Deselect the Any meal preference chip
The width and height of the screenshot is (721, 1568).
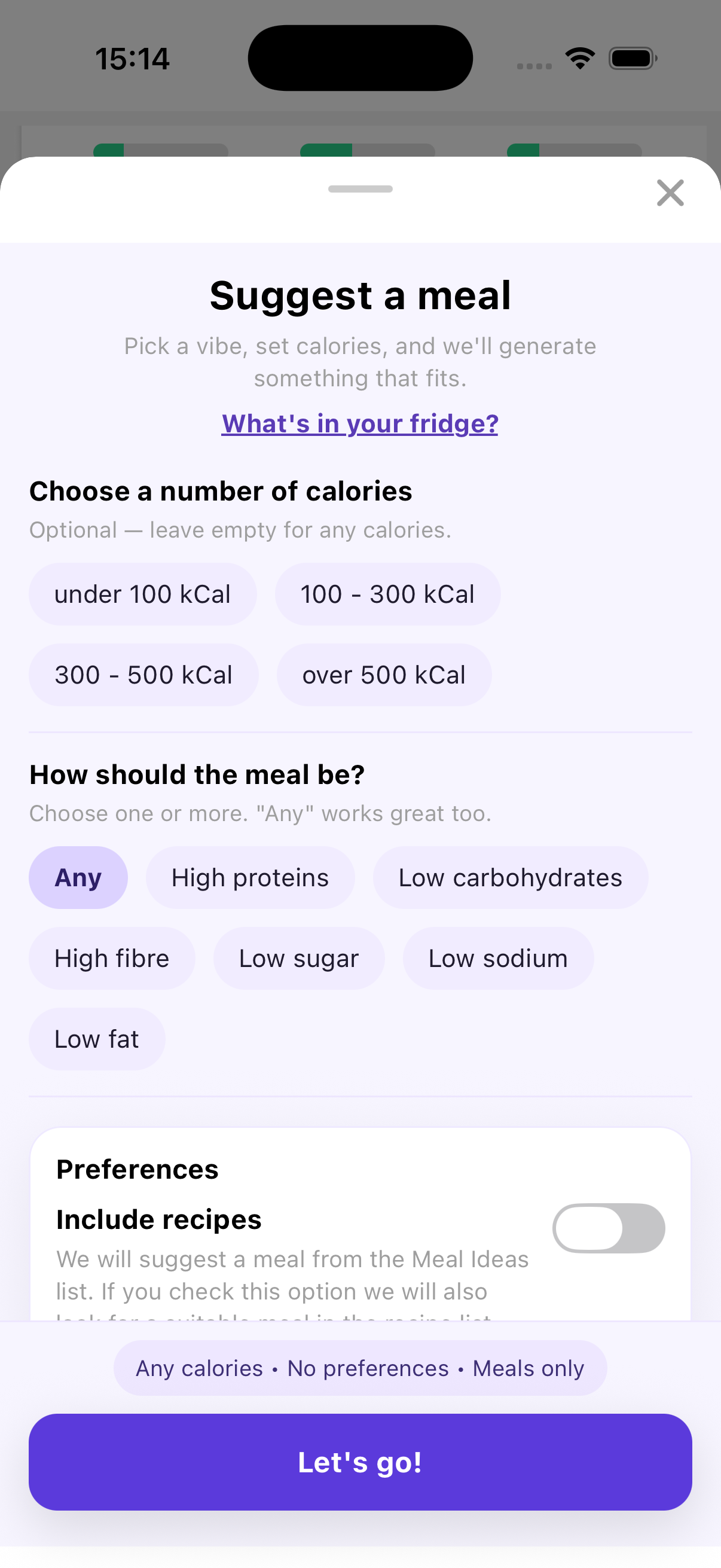pos(78,877)
